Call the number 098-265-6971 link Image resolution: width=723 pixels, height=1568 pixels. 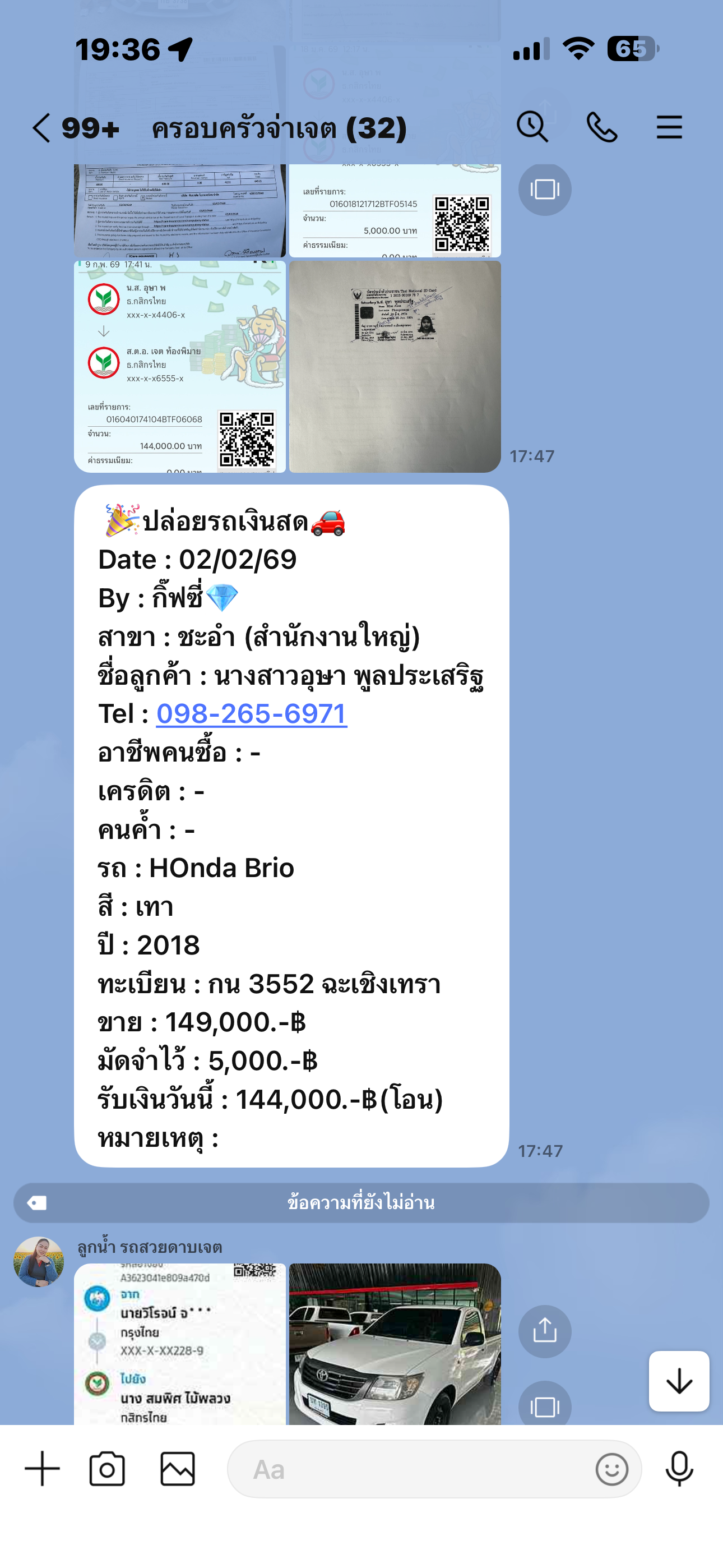pyautogui.click(x=251, y=714)
